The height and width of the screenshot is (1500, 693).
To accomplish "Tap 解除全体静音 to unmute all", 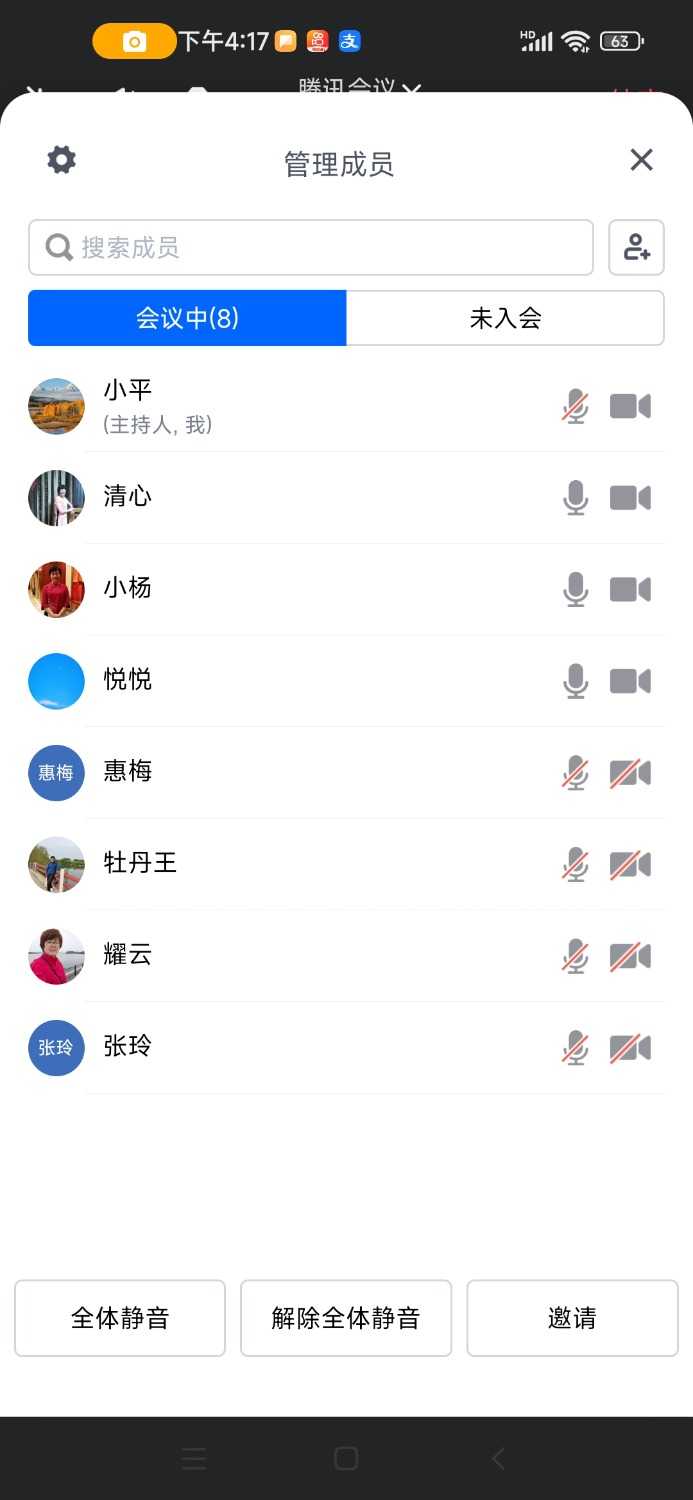I will (346, 1318).
